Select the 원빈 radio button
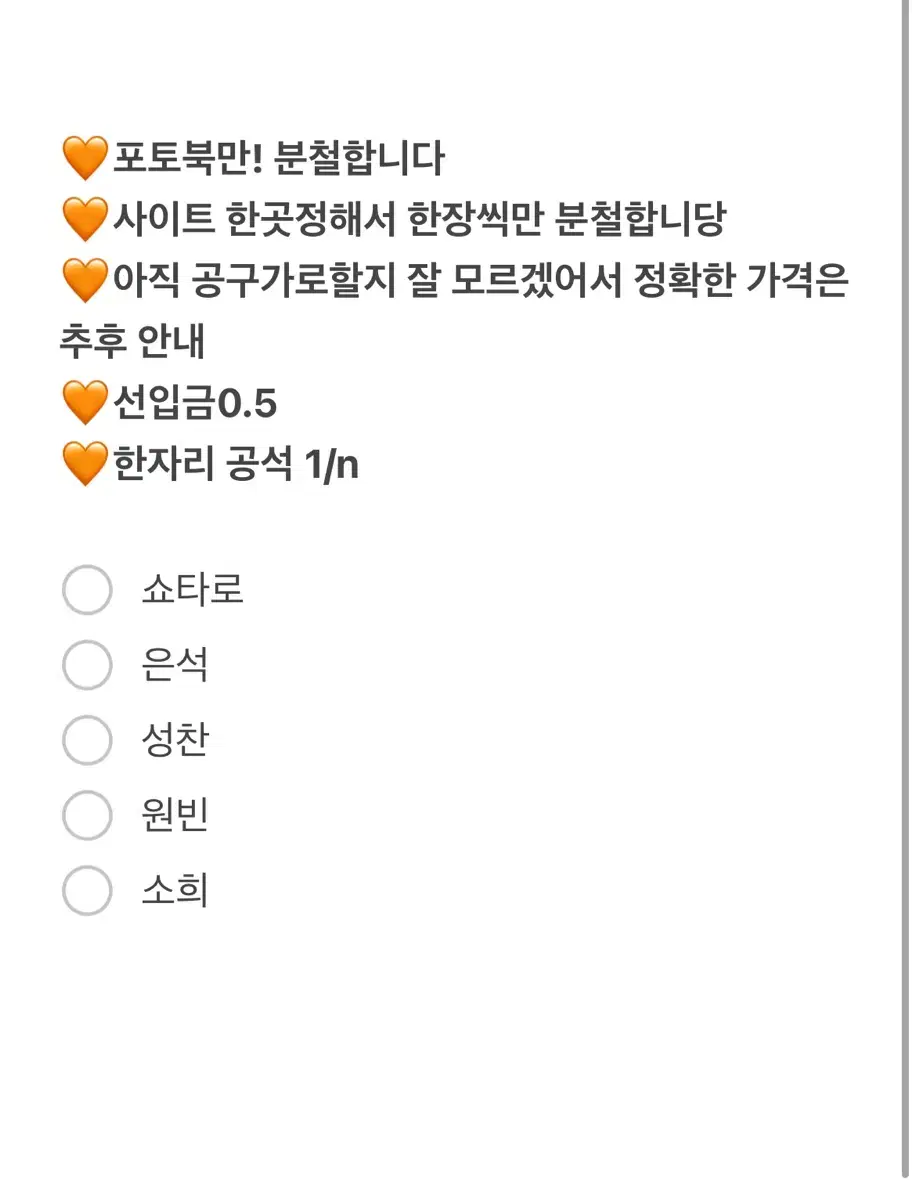916x1200 pixels. 87,815
